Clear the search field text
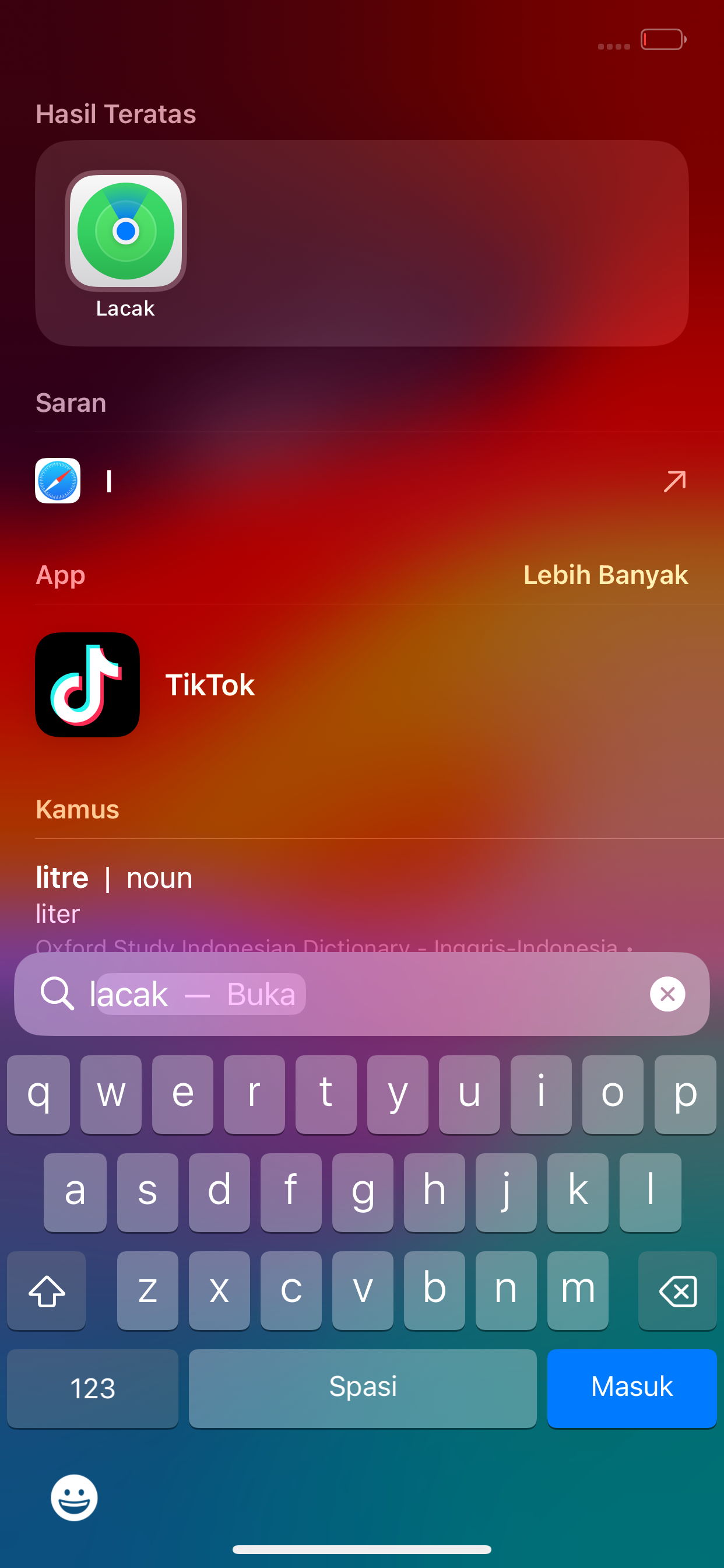The image size is (724, 1568). [x=667, y=994]
